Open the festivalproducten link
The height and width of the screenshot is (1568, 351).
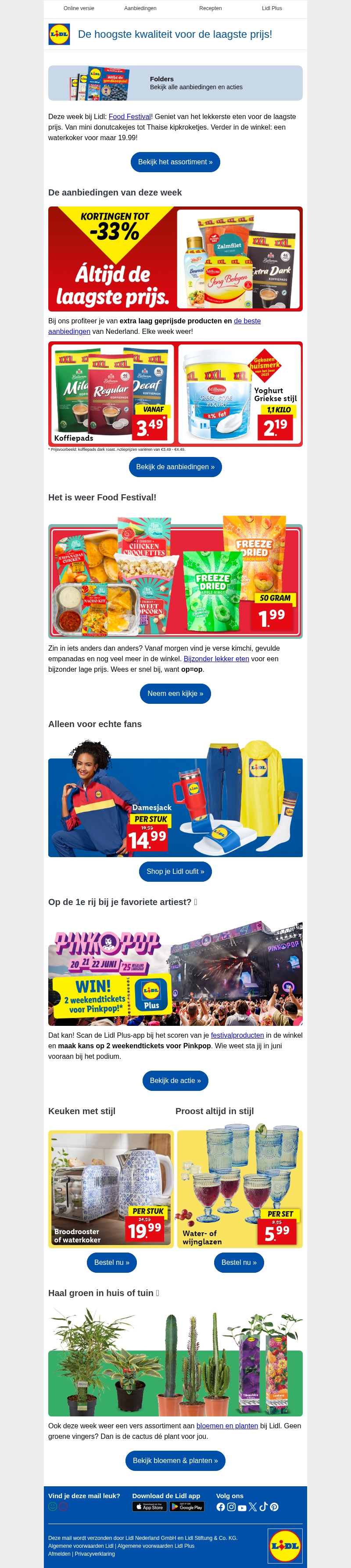pos(237,1035)
